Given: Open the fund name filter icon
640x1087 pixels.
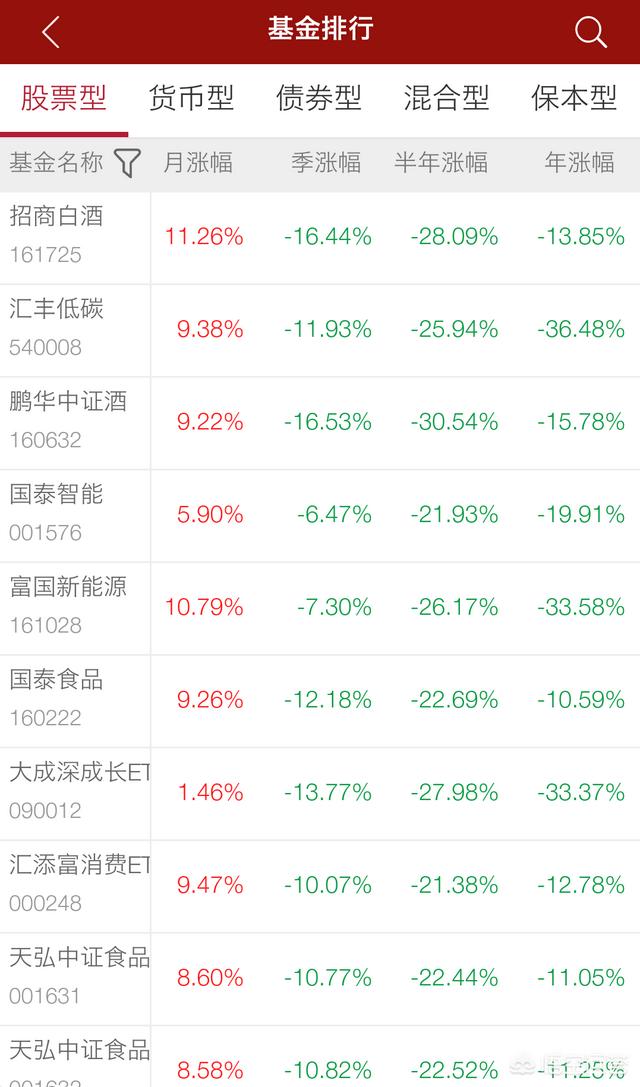Looking at the screenshot, I should click(127, 163).
